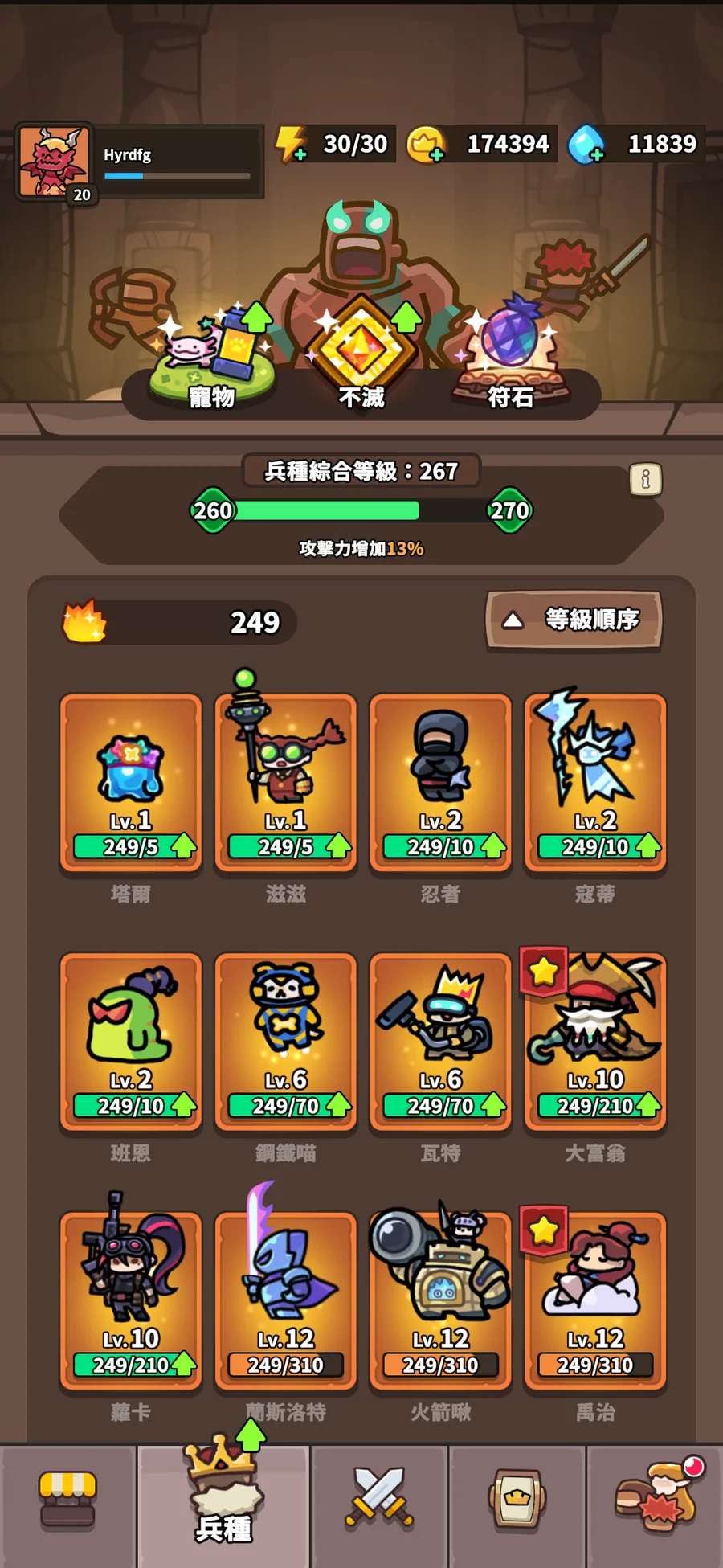Open the 大富翁 pirate unit card
This screenshot has width=723, height=1568.
595,1042
